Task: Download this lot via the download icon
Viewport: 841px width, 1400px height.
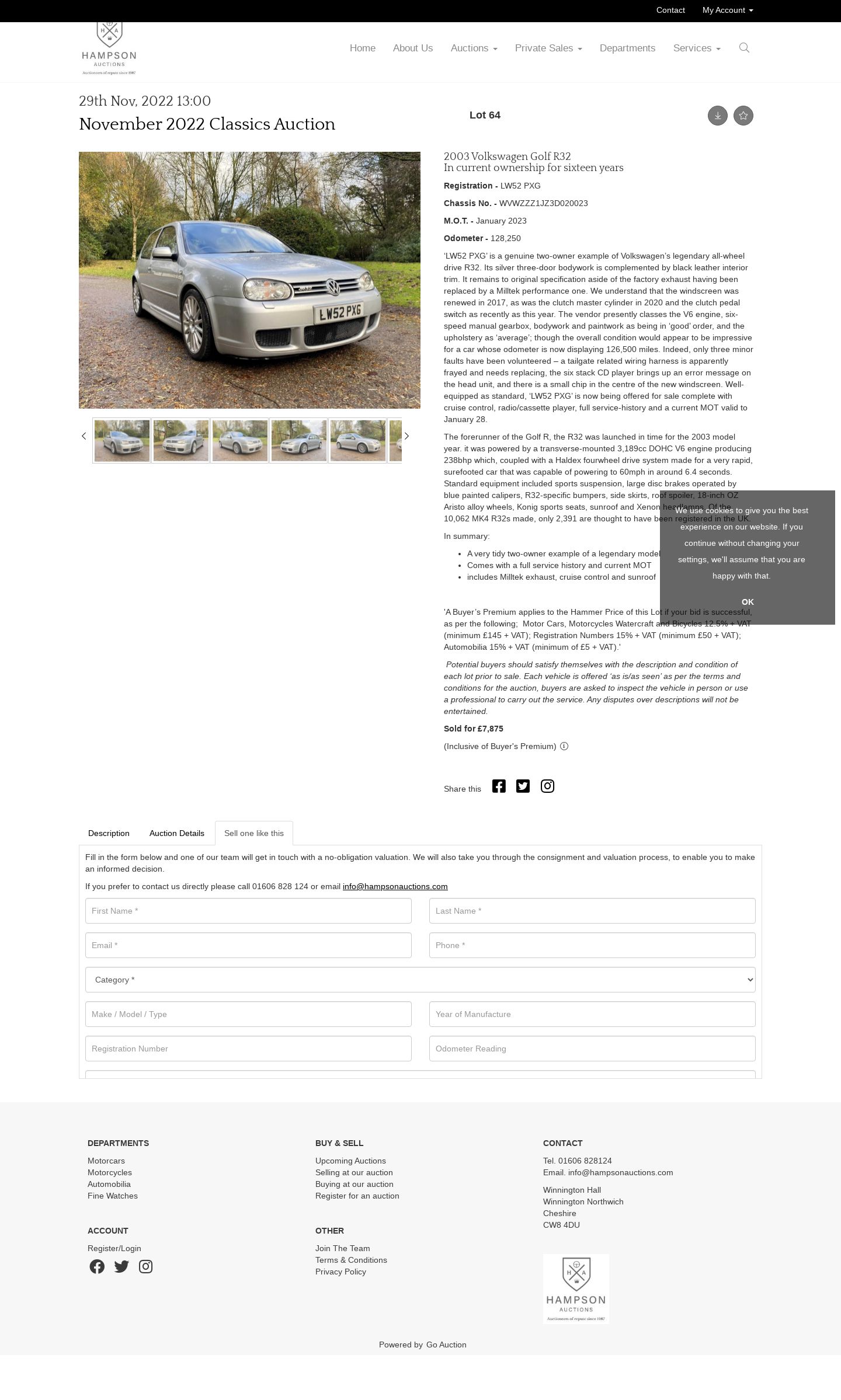Action: (x=718, y=116)
